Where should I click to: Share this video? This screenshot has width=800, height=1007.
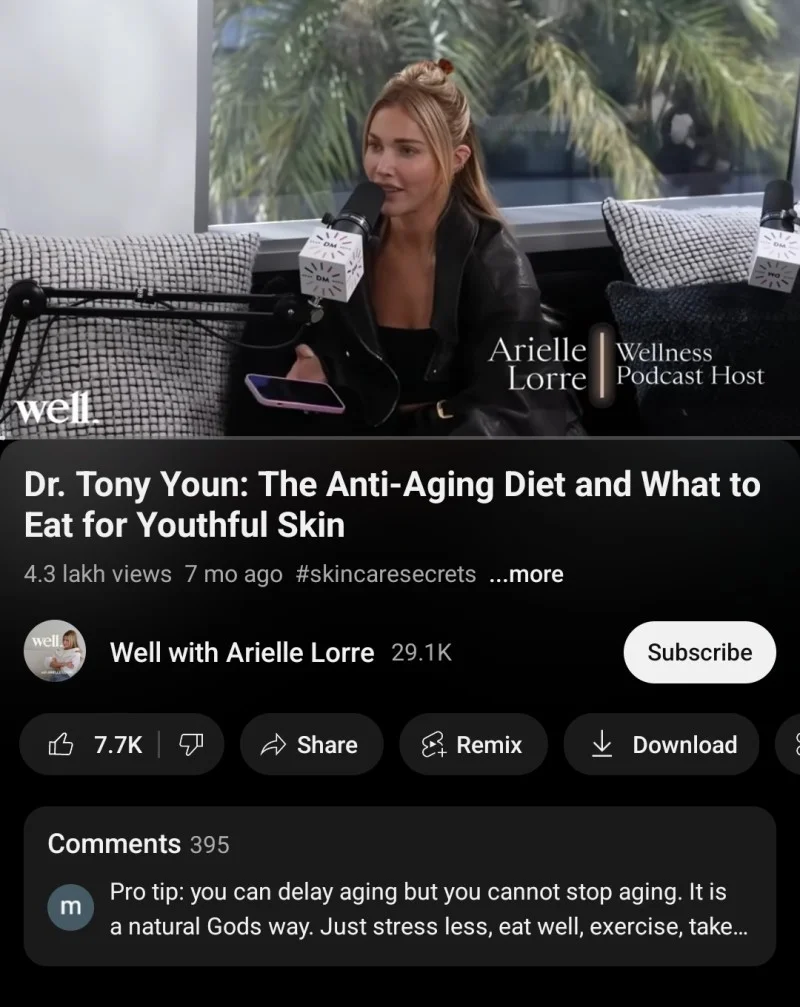pyautogui.click(x=310, y=745)
